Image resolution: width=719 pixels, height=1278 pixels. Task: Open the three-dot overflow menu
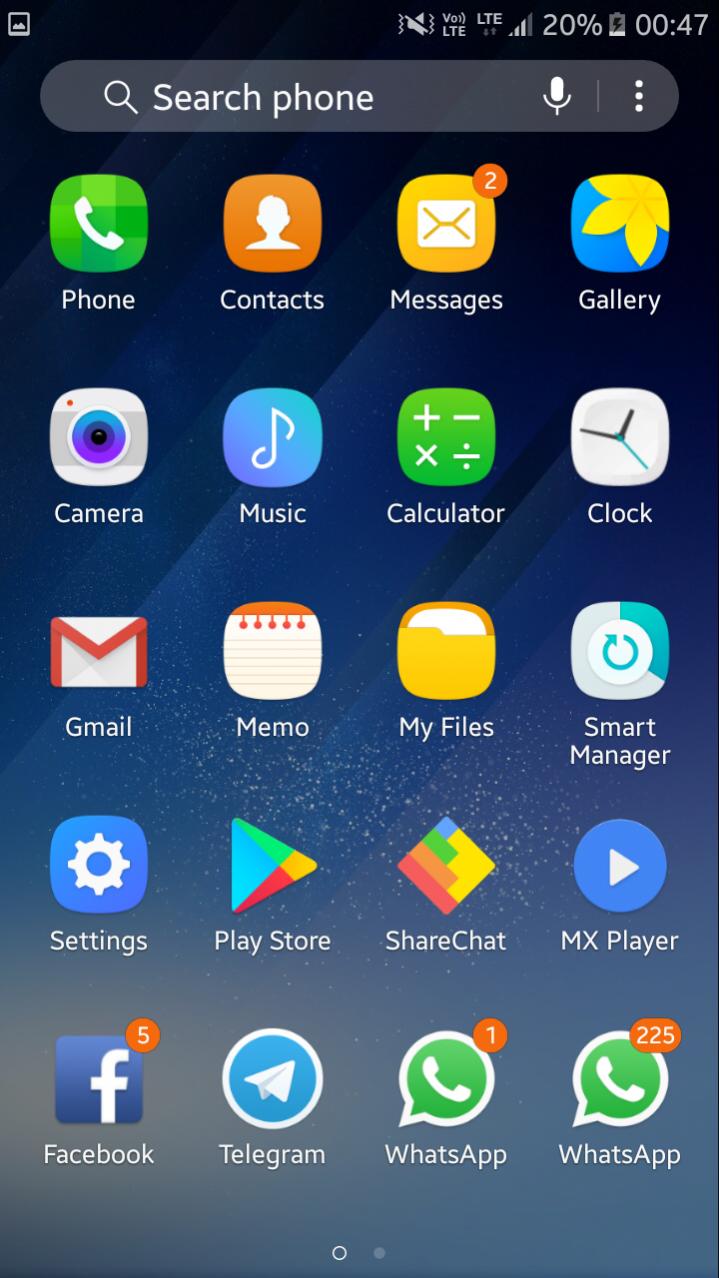[638, 96]
